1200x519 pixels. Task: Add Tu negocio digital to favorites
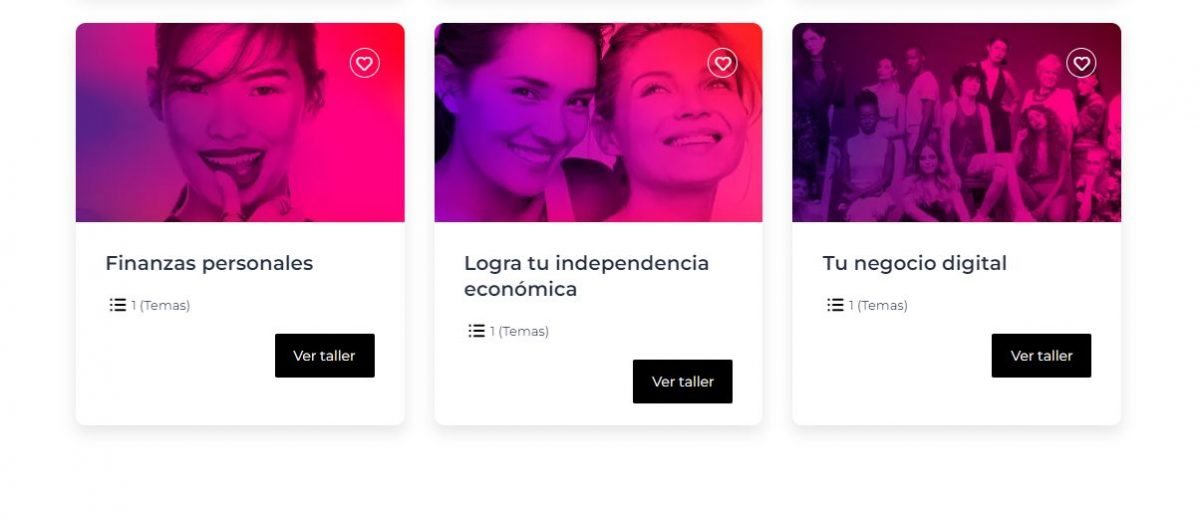point(1080,63)
